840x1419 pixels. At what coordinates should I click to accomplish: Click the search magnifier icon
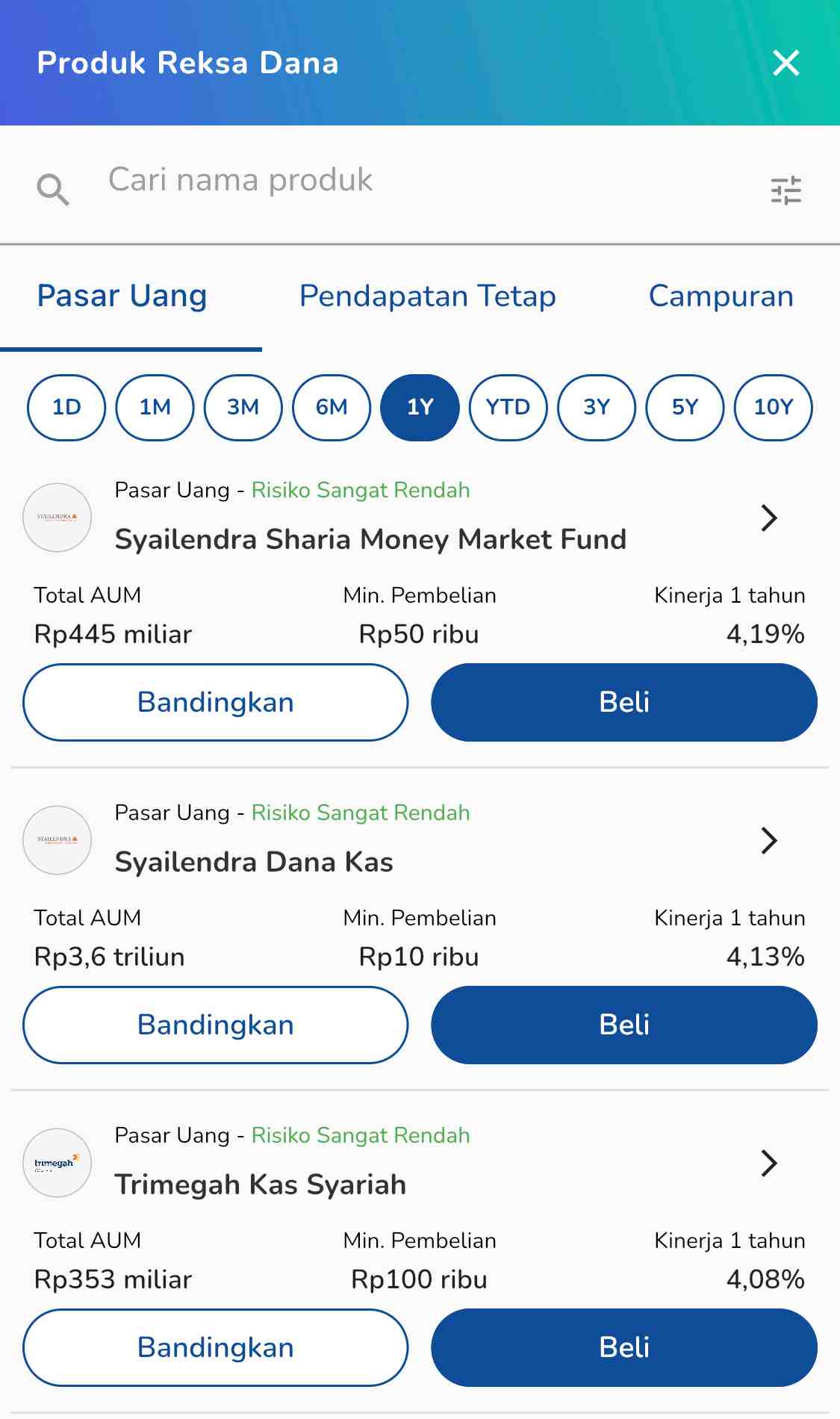pyautogui.click(x=52, y=187)
